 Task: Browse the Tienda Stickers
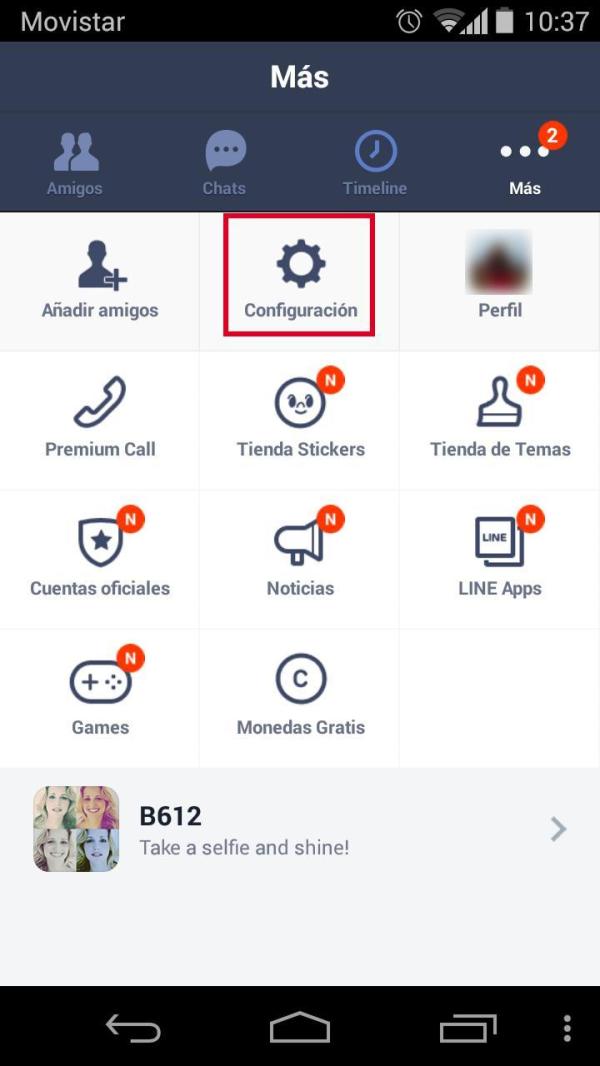300,420
